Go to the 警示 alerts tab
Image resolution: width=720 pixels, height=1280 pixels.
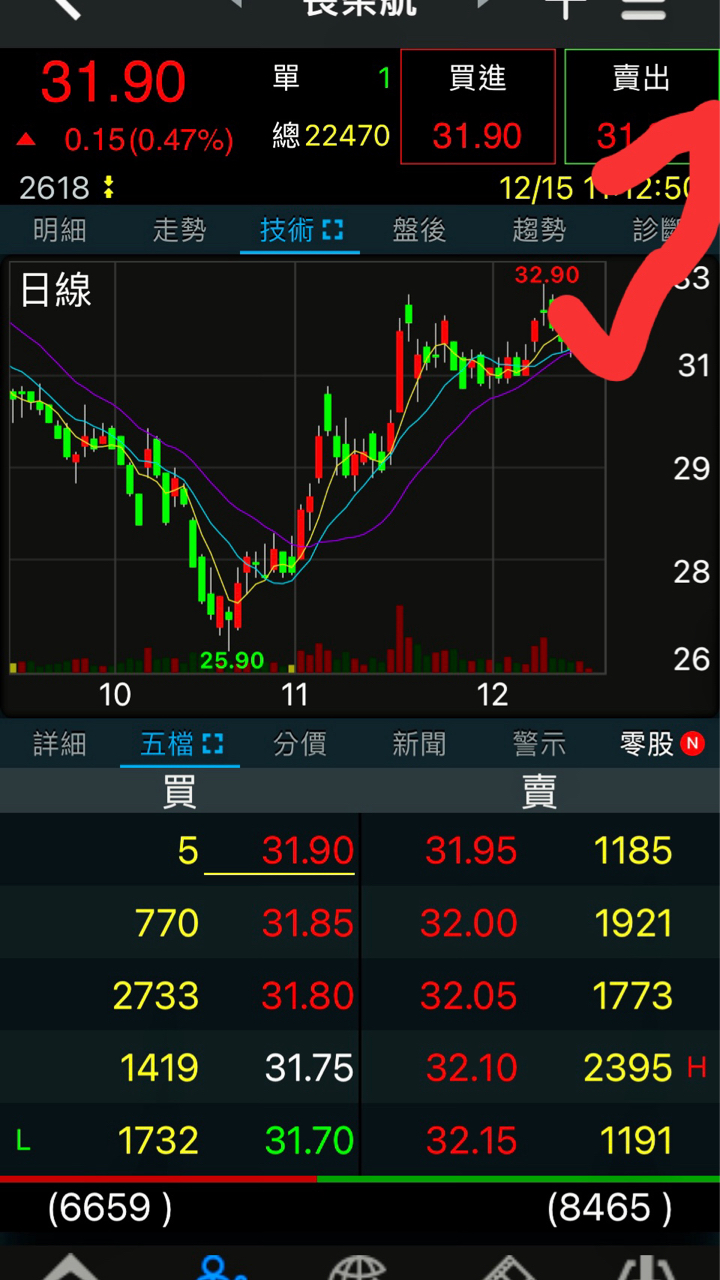(x=539, y=744)
